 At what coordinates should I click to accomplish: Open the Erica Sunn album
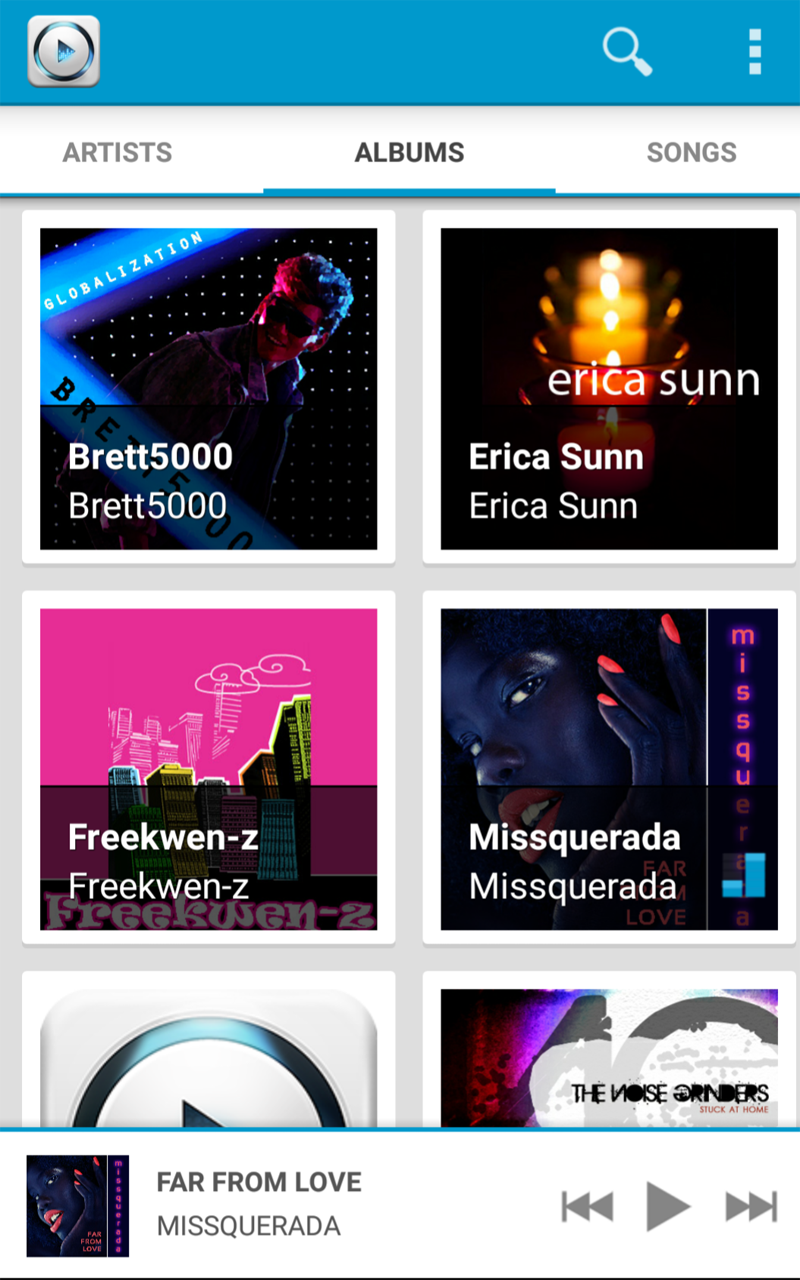[x=609, y=388]
